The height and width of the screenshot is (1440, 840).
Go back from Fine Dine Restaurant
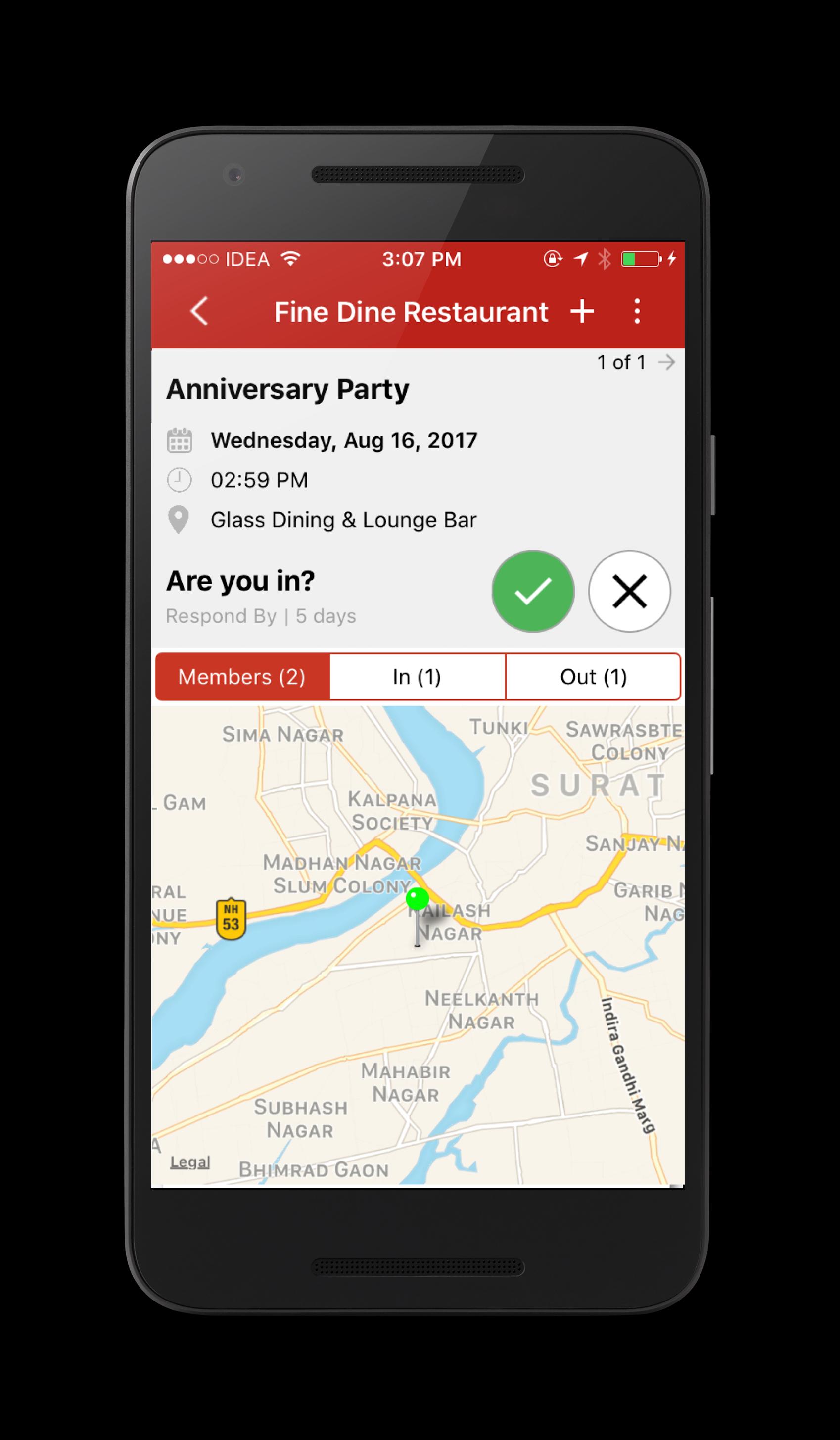(x=199, y=312)
